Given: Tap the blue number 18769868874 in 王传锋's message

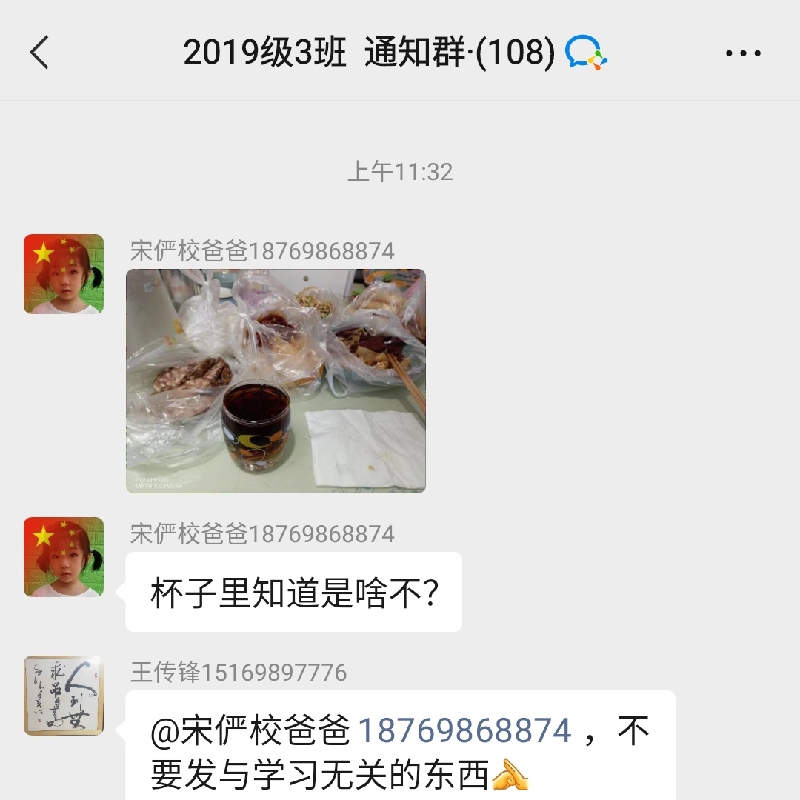Looking at the screenshot, I should pos(465,731).
